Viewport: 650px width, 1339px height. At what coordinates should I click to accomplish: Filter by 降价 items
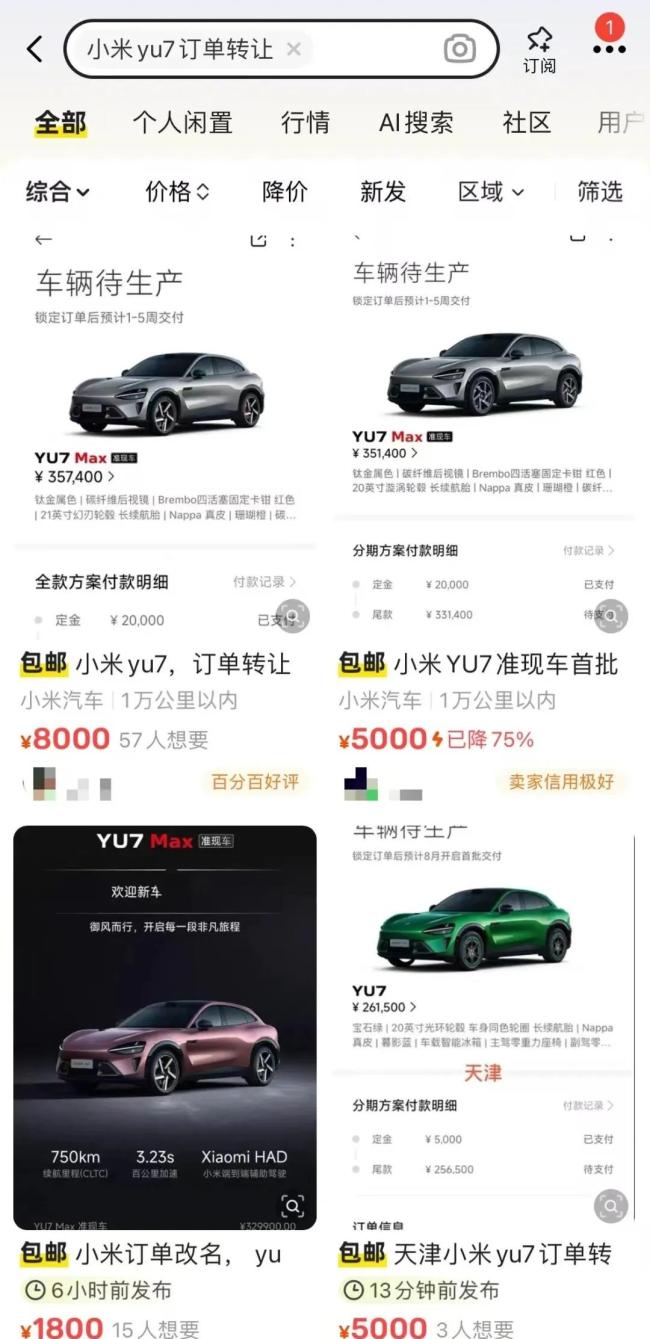(x=285, y=192)
